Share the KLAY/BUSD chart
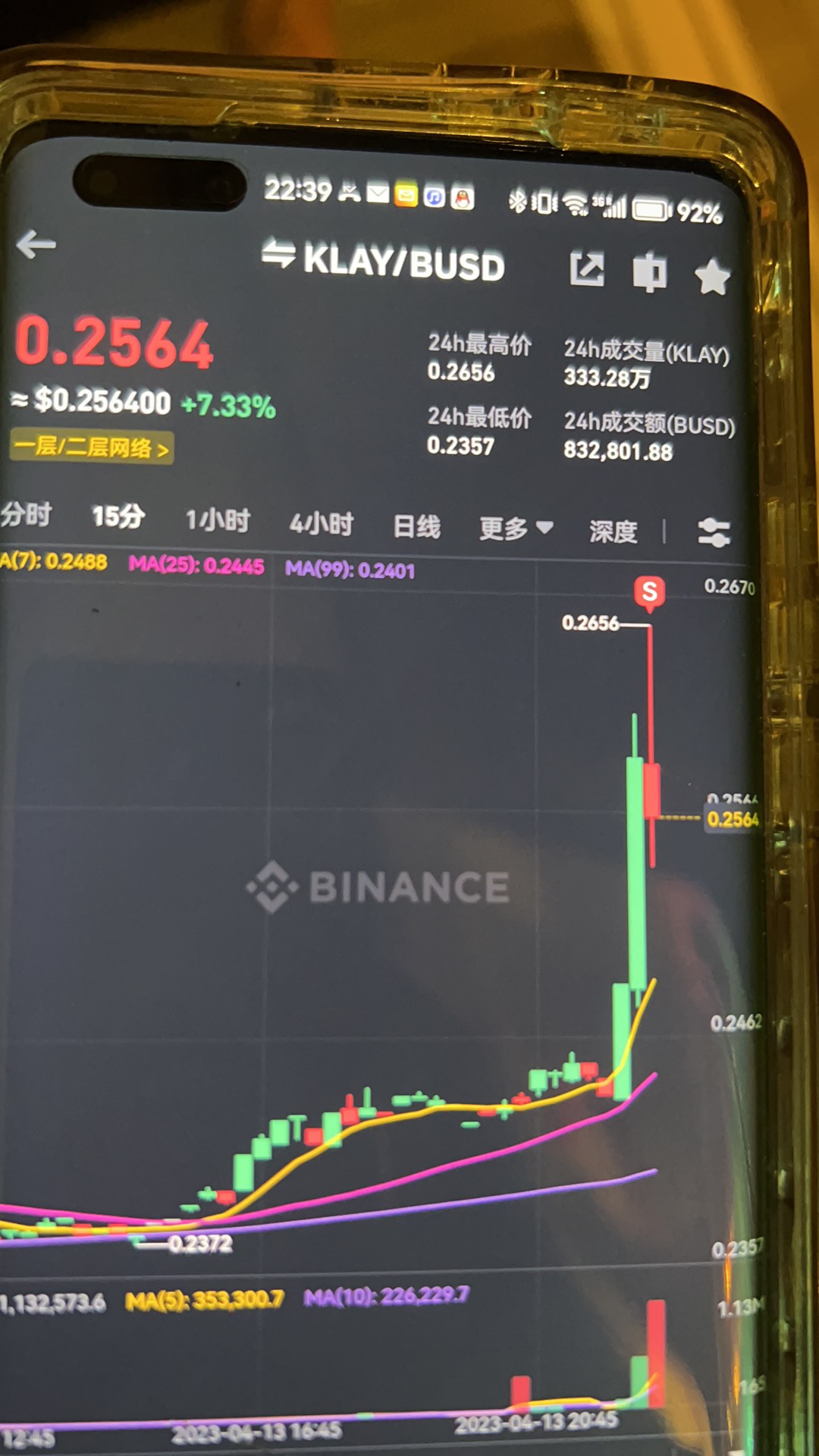The image size is (819, 1456). tap(587, 268)
